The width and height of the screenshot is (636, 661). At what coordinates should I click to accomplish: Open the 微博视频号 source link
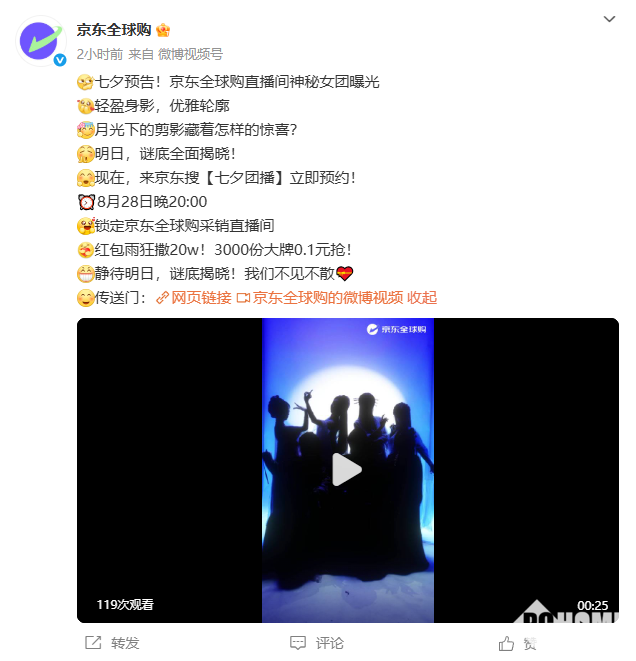[x=190, y=54]
